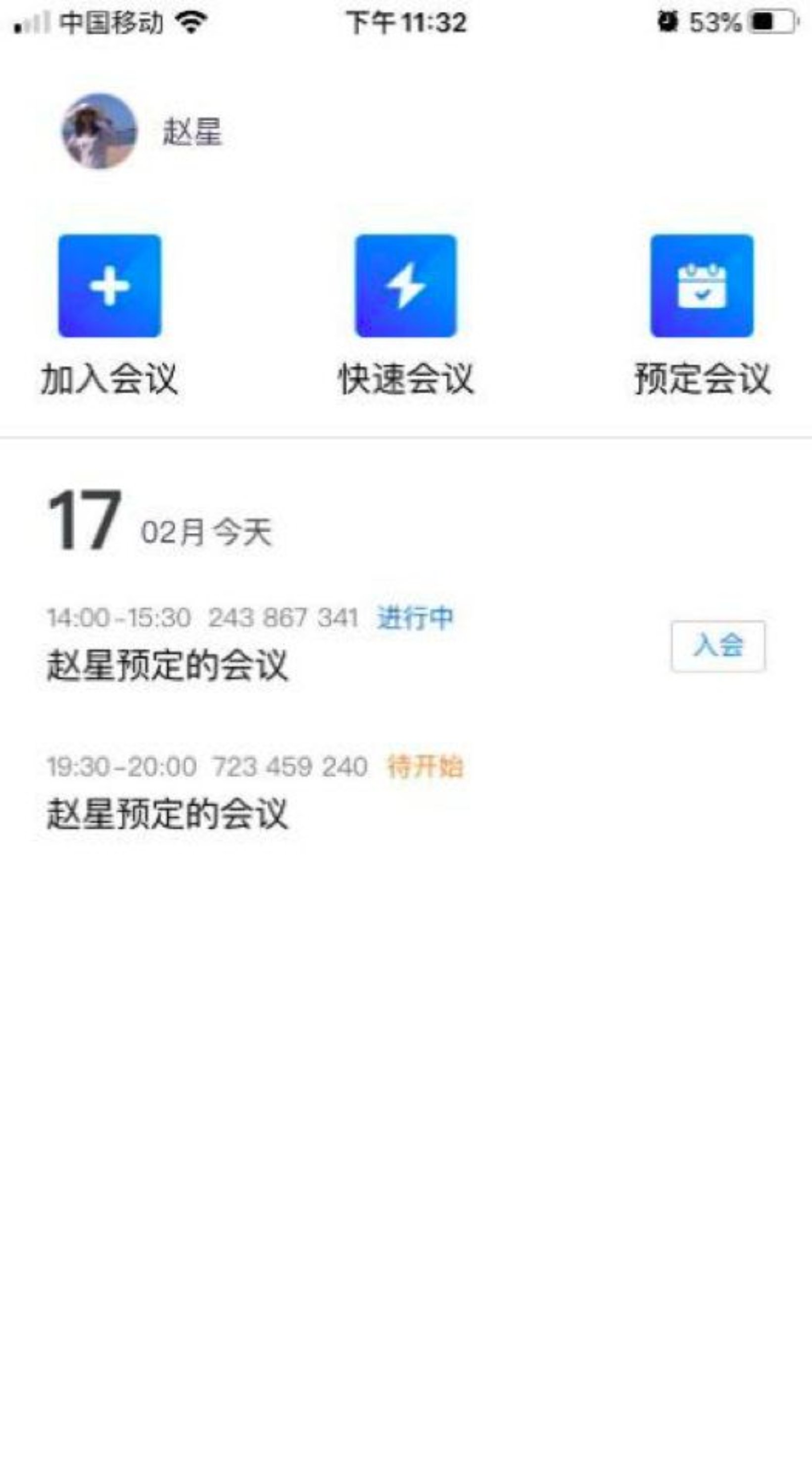Click the time 下午11:32 in status bar

tap(406, 22)
